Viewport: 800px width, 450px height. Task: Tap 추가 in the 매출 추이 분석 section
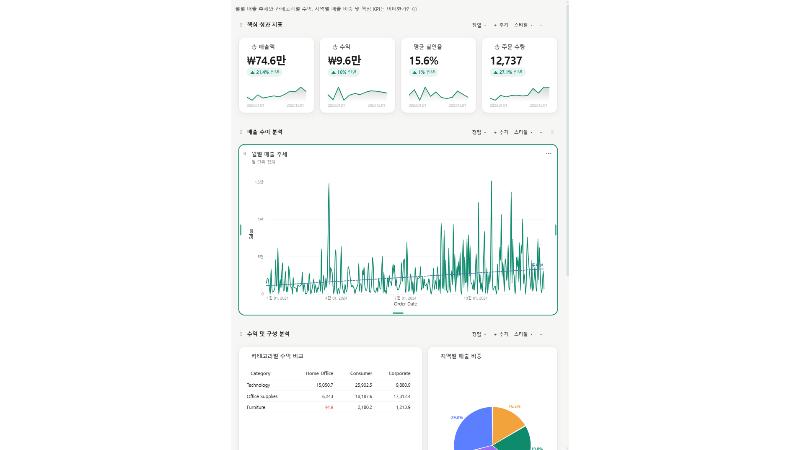501,132
